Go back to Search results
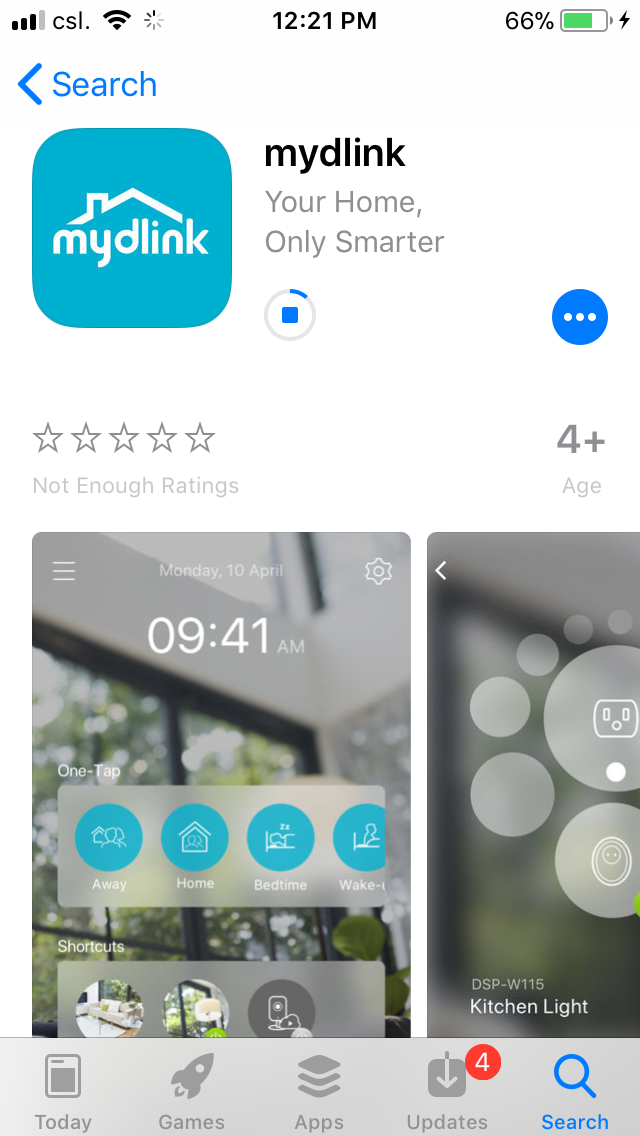Viewport: 640px width, 1136px height. pyautogui.click(x=88, y=85)
